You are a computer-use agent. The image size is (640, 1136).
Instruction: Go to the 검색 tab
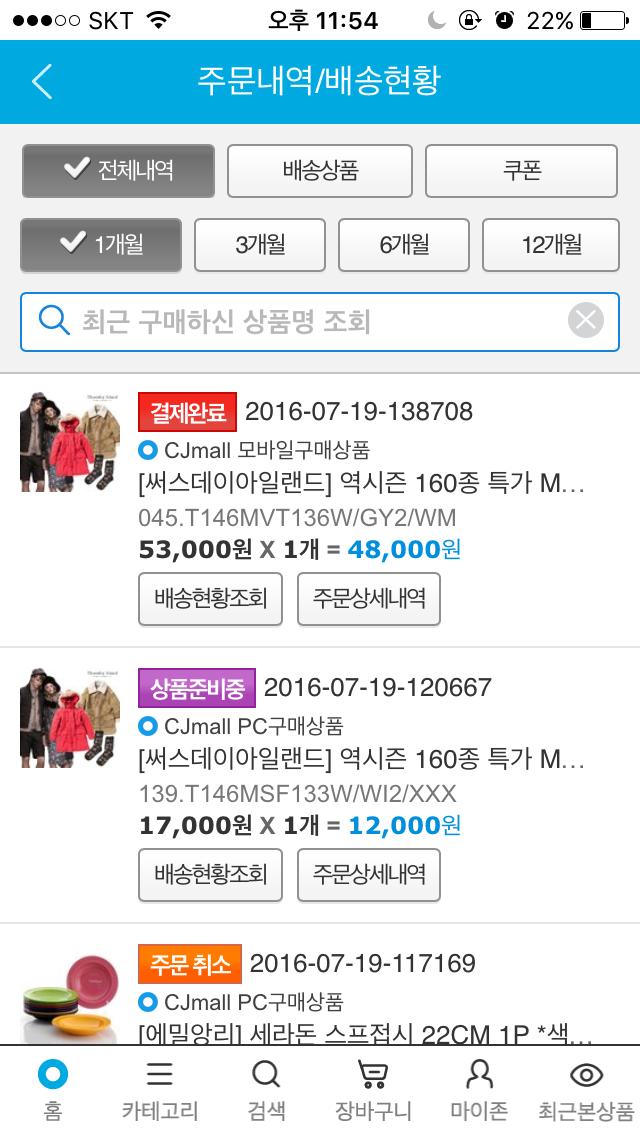(x=266, y=1089)
